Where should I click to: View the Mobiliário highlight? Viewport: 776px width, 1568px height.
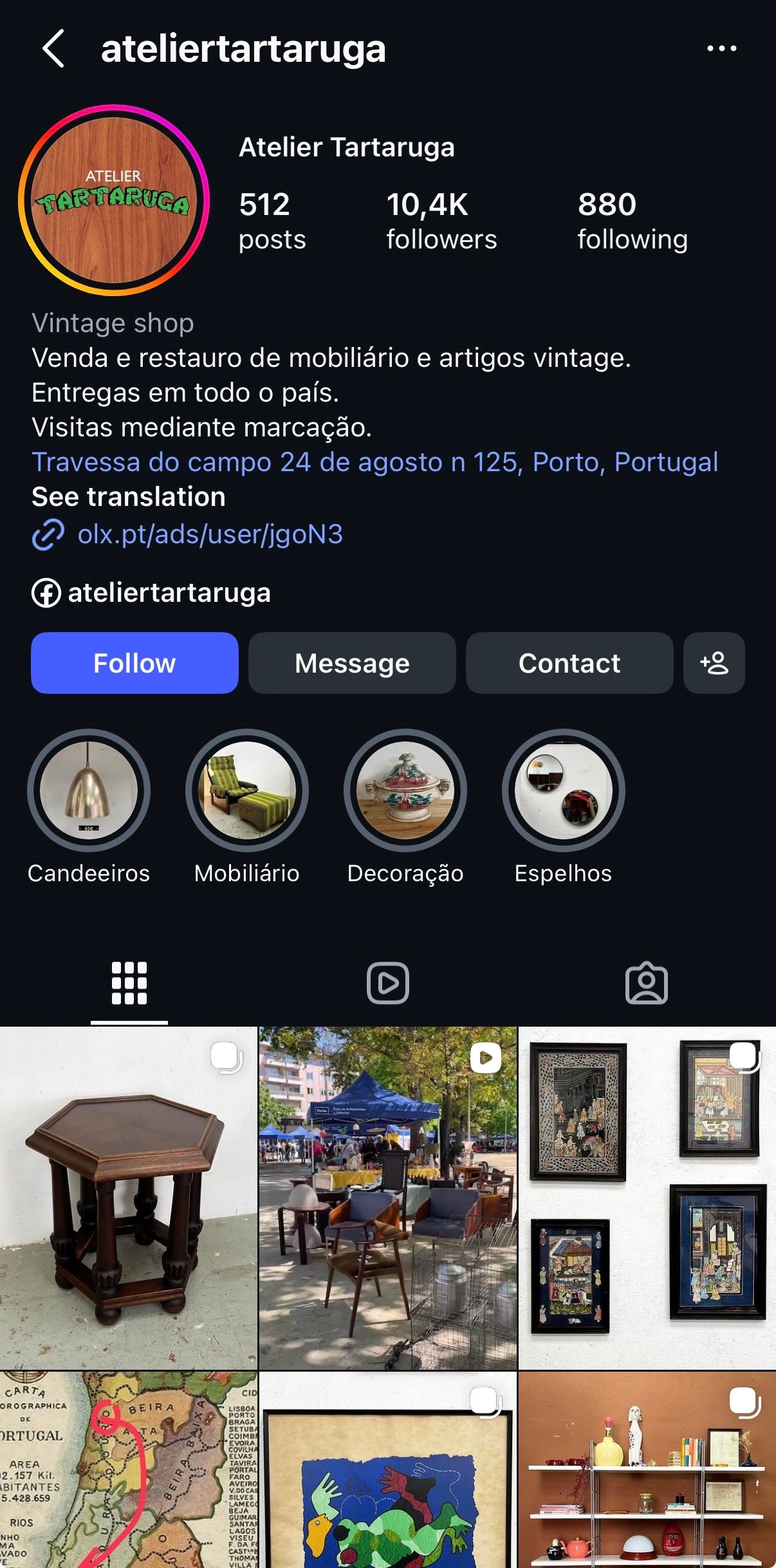click(247, 790)
